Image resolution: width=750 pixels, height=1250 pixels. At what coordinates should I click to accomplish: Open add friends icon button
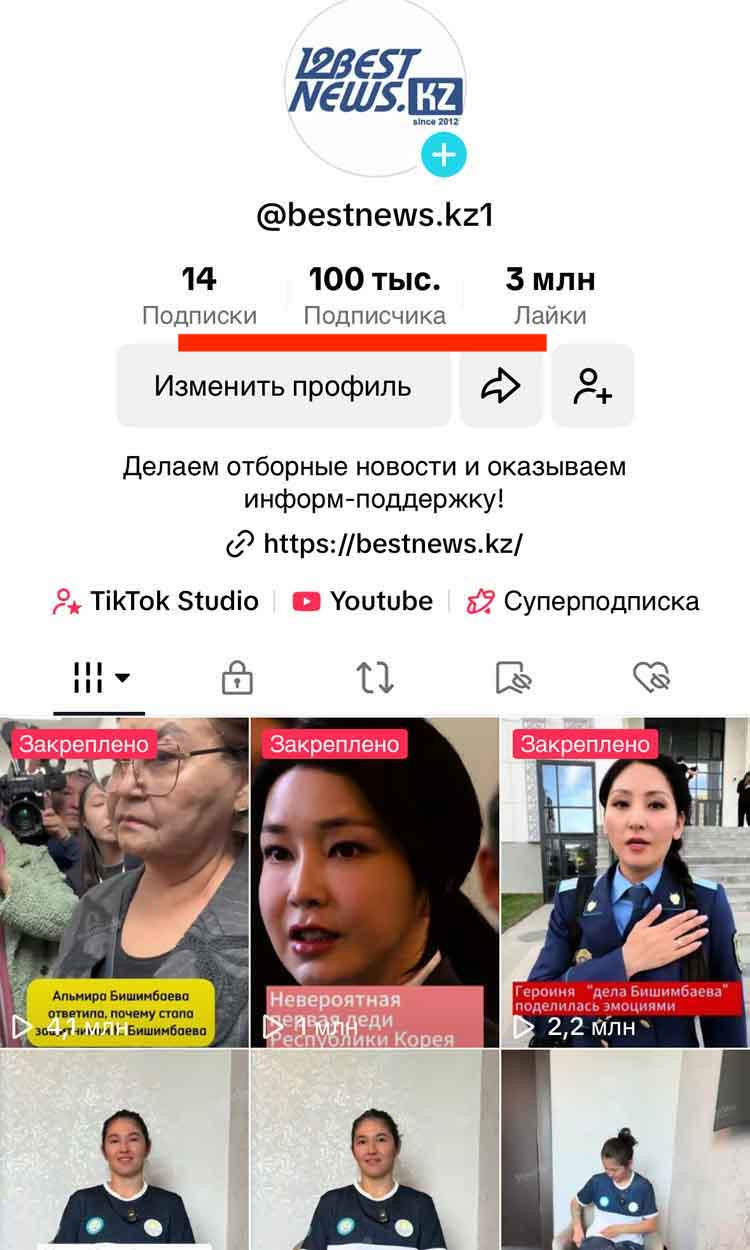pos(593,386)
